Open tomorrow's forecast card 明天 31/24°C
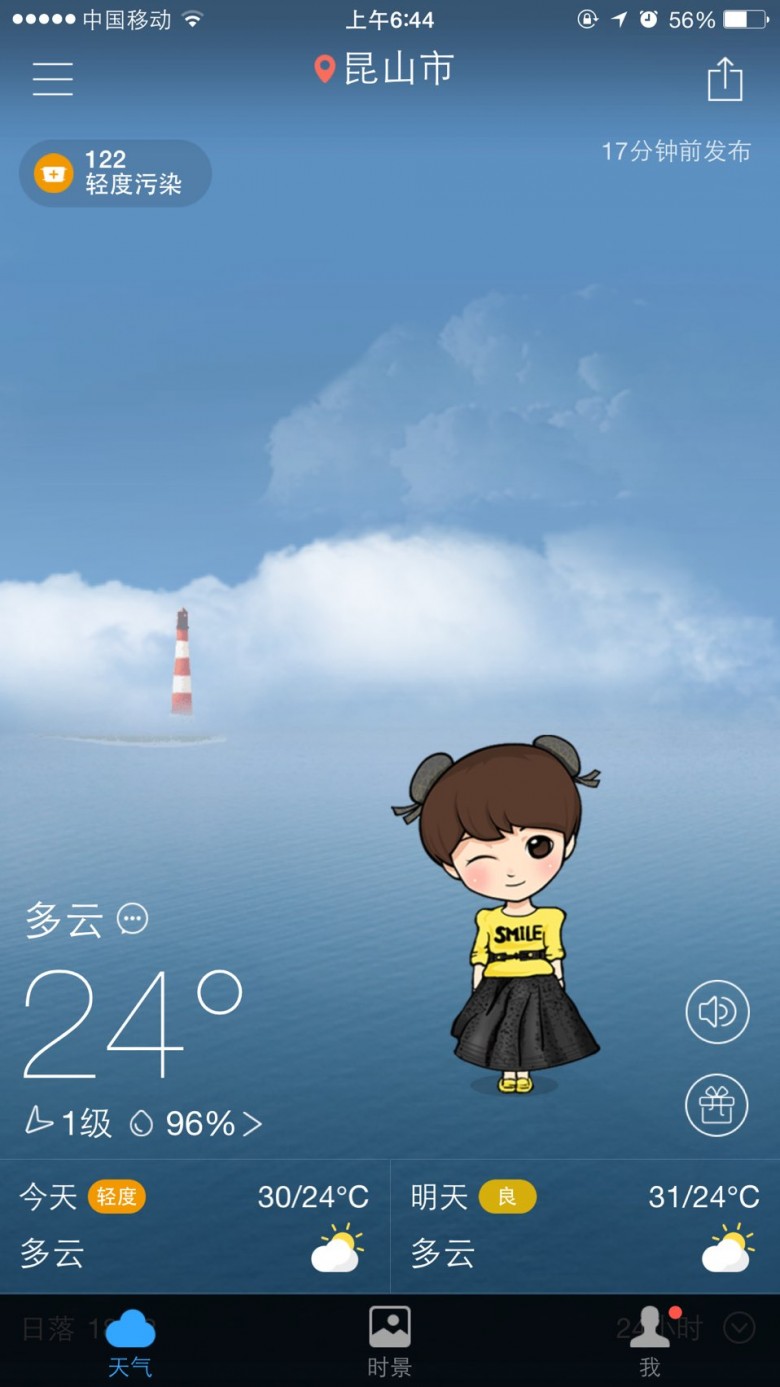 coord(585,1227)
